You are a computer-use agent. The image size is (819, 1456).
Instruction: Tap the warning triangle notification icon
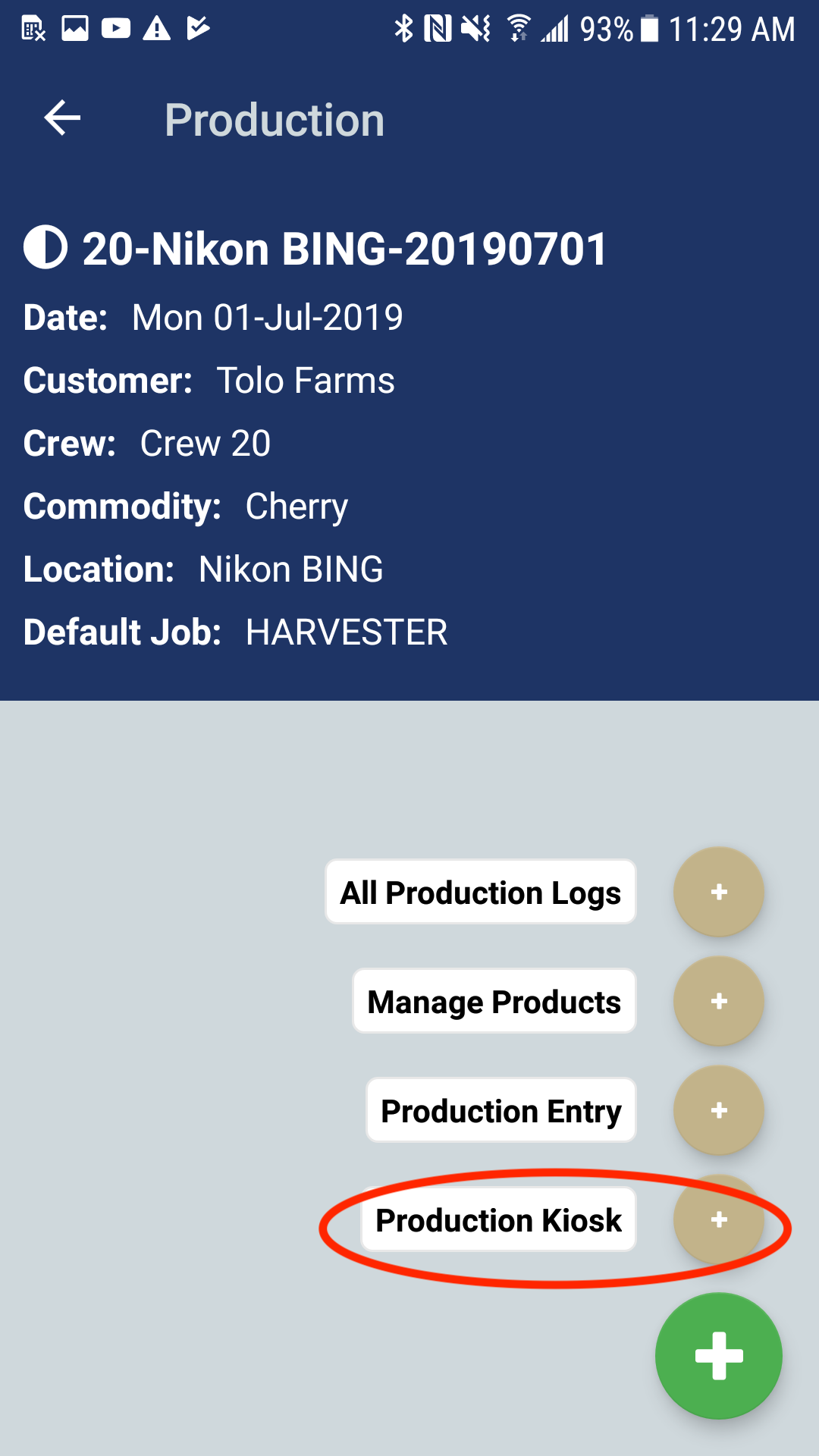click(155, 29)
